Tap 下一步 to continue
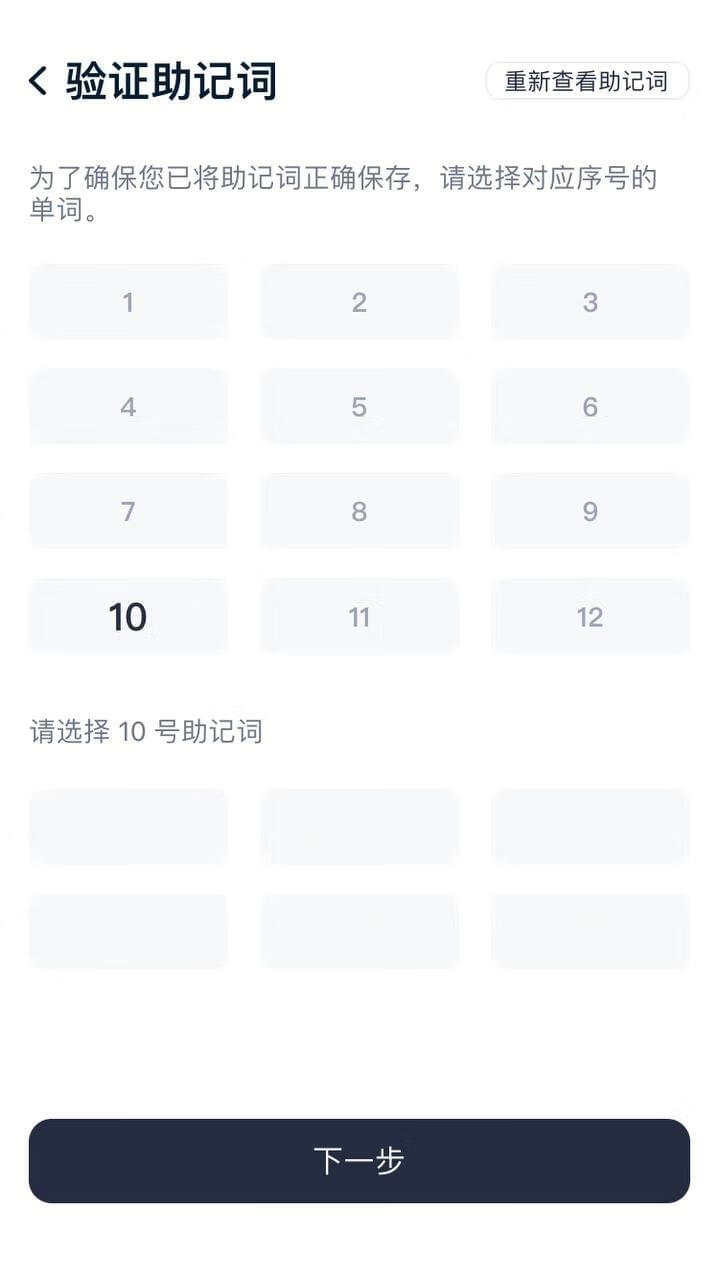Screen dimensions: 719x1280 click(359, 1160)
